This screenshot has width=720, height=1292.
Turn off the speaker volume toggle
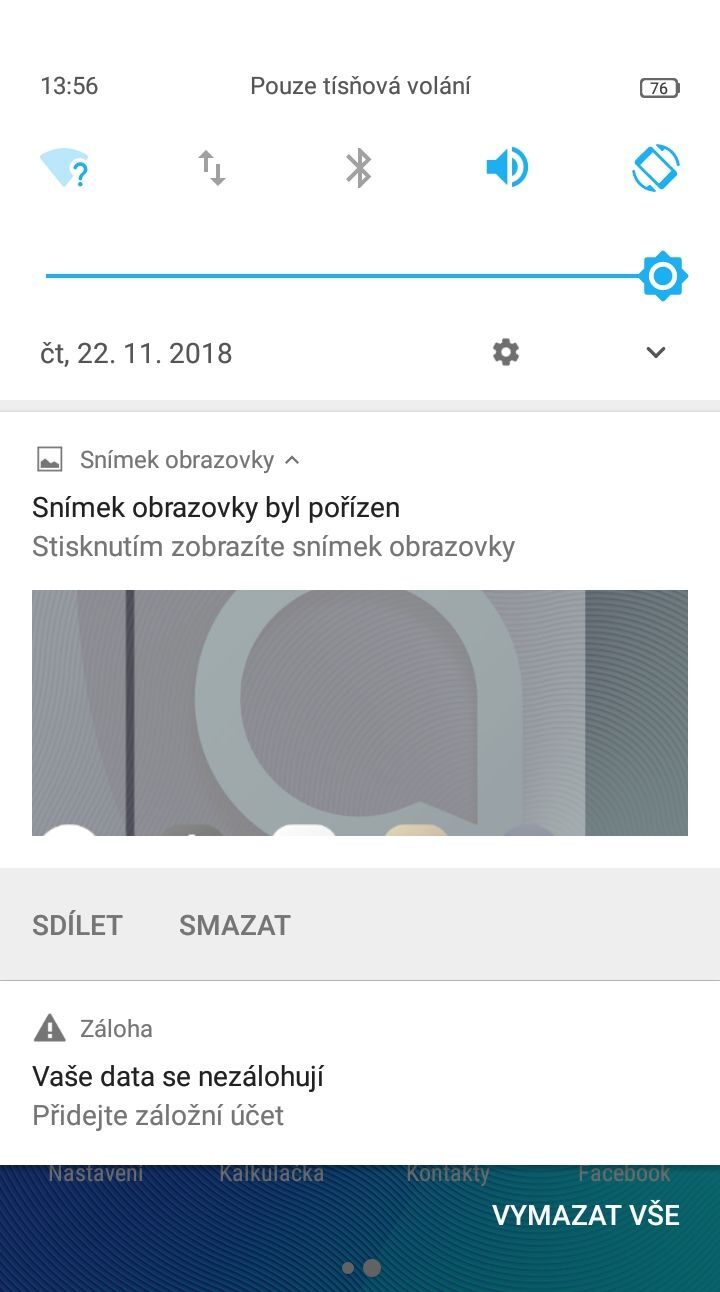[x=506, y=167]
